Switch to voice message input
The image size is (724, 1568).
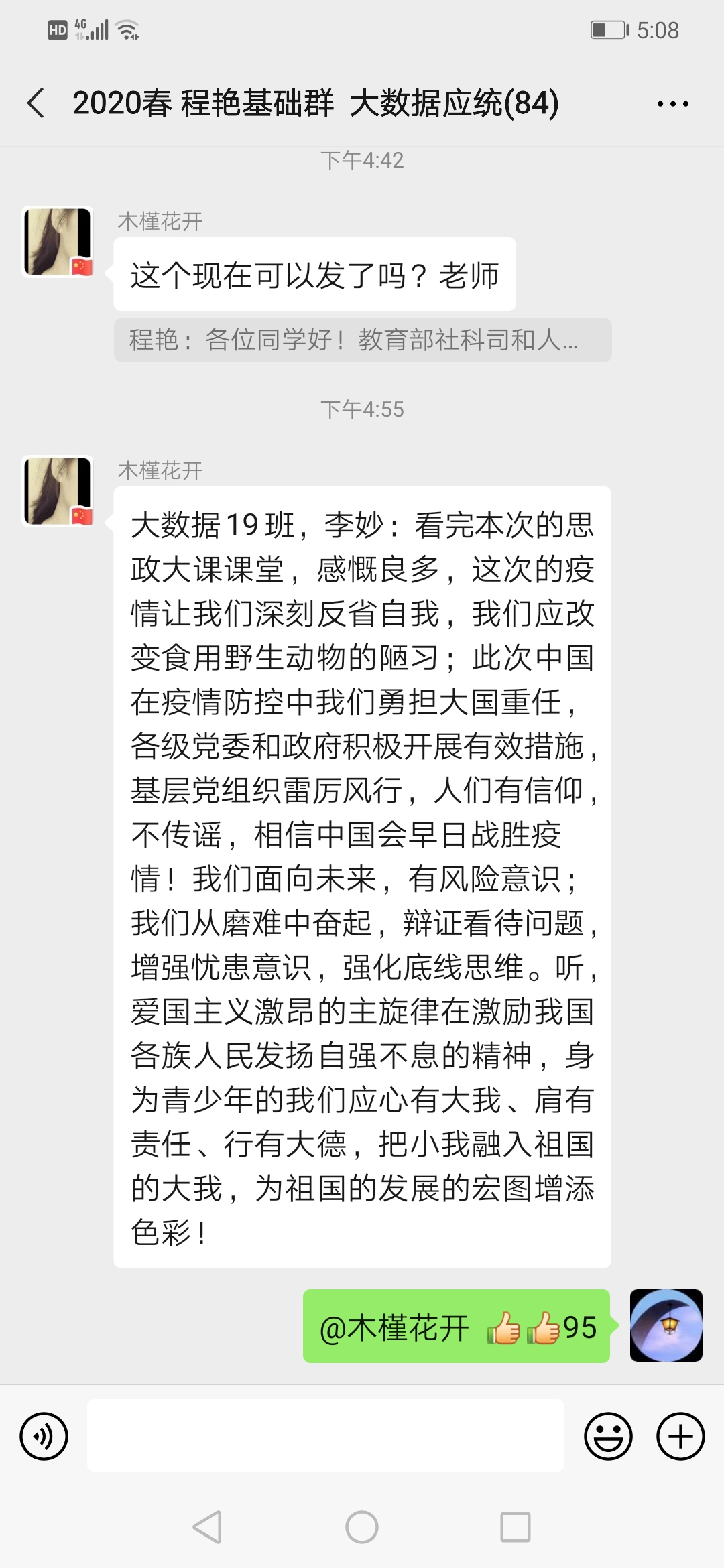click(44, 1436)
